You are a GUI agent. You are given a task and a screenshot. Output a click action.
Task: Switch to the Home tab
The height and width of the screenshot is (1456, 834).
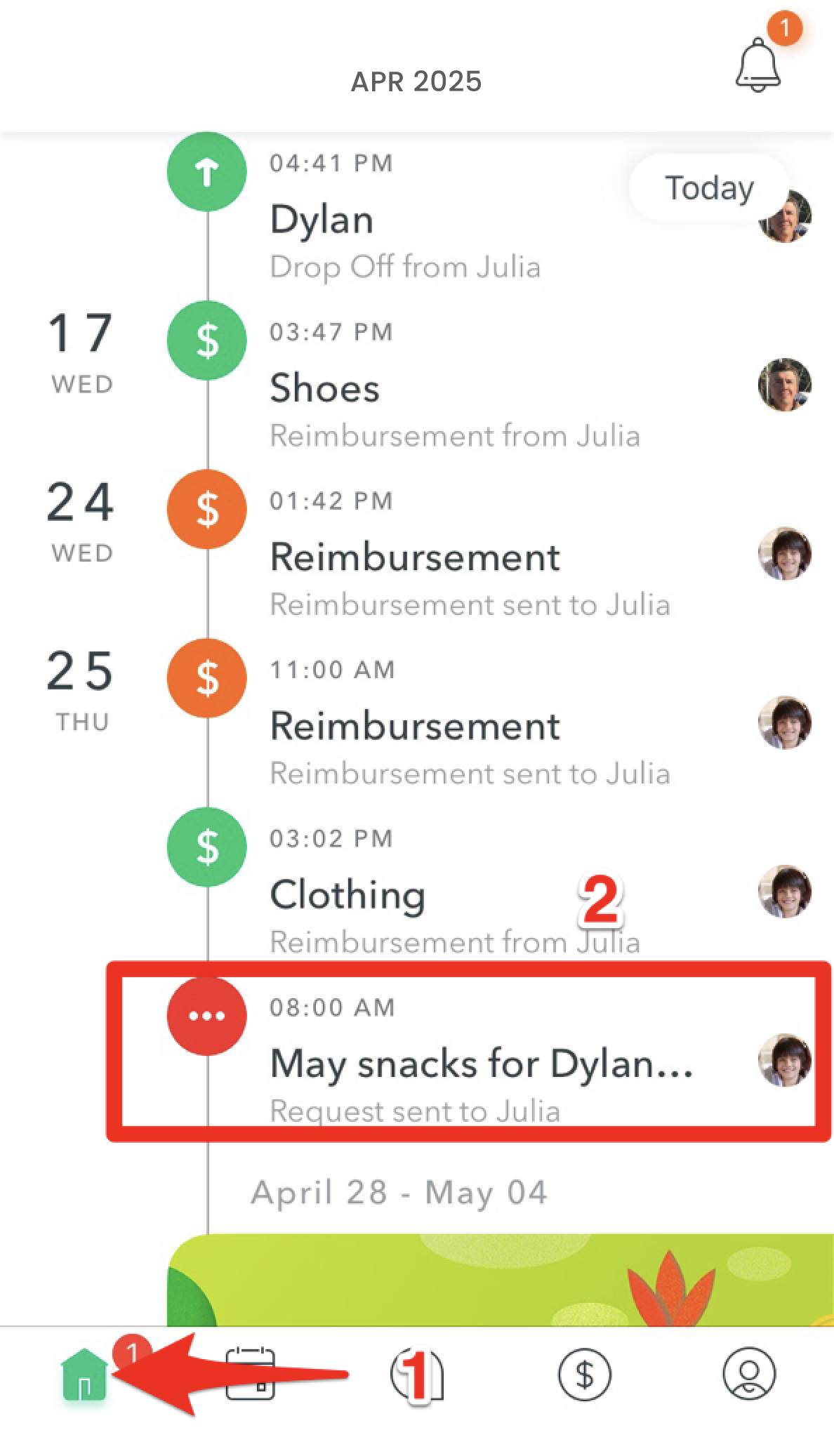[x=84, y=1373]
